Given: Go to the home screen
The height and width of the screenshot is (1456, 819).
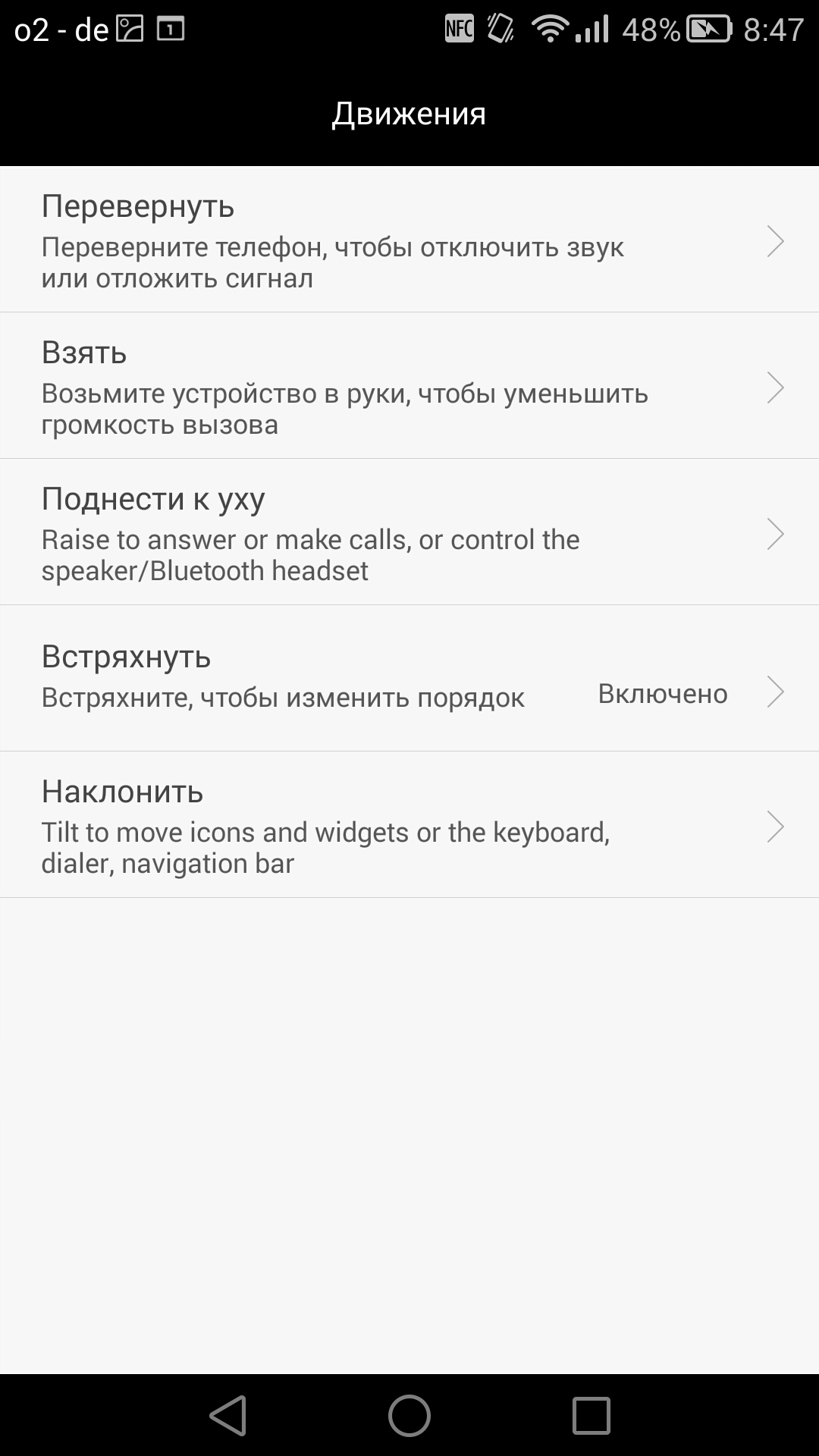Looking at the screenshot, I should point(409,1415).
